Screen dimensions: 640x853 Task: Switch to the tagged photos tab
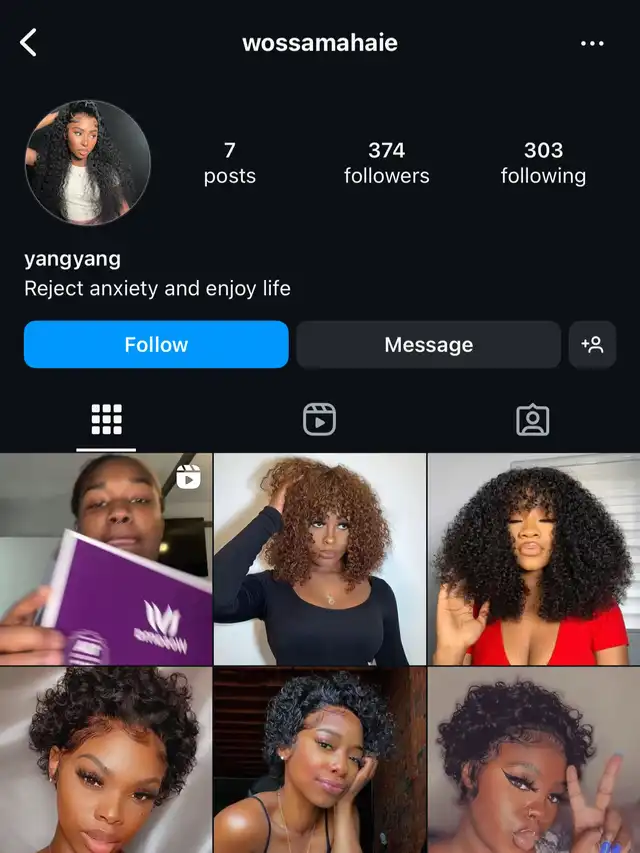pyautogui.click(x=533, y=420)
